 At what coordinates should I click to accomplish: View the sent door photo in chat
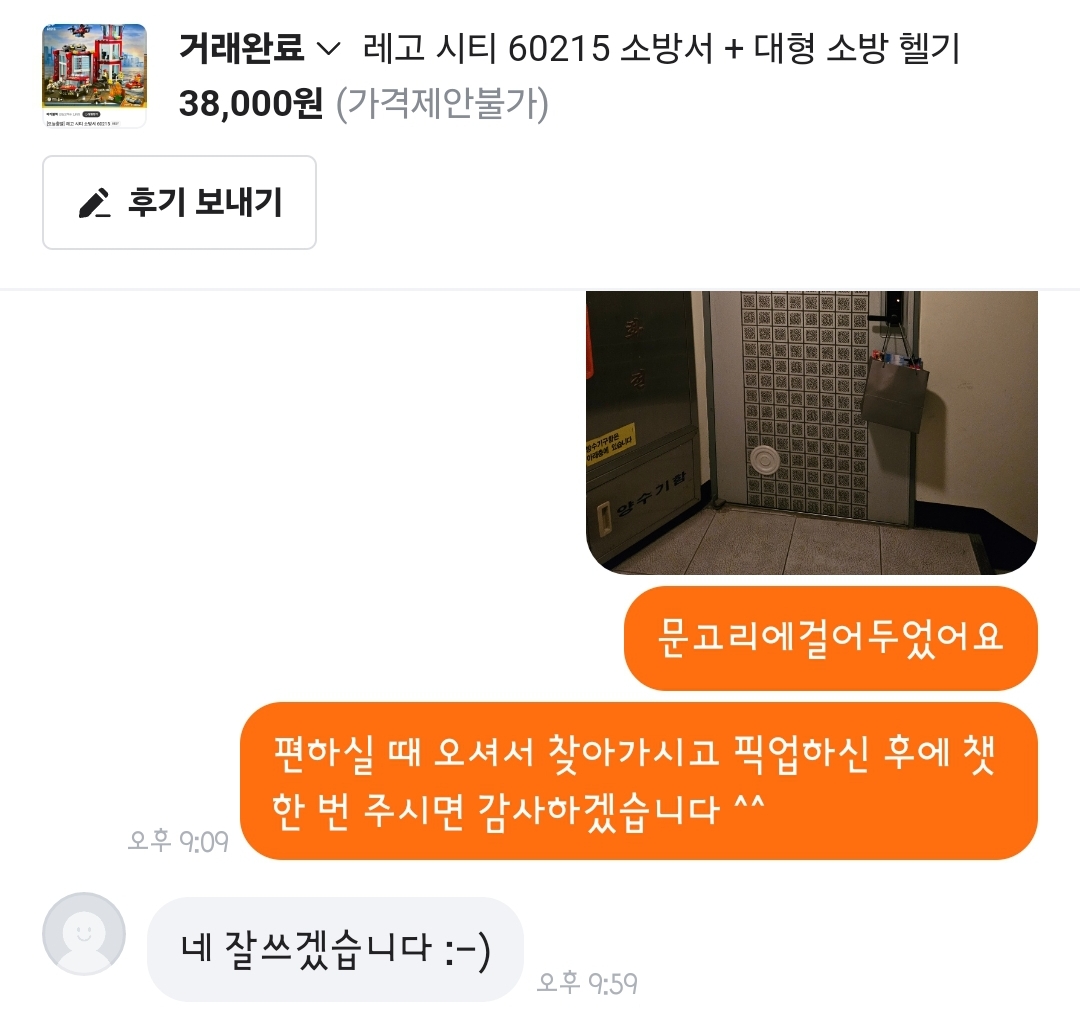tap(811, 432)
